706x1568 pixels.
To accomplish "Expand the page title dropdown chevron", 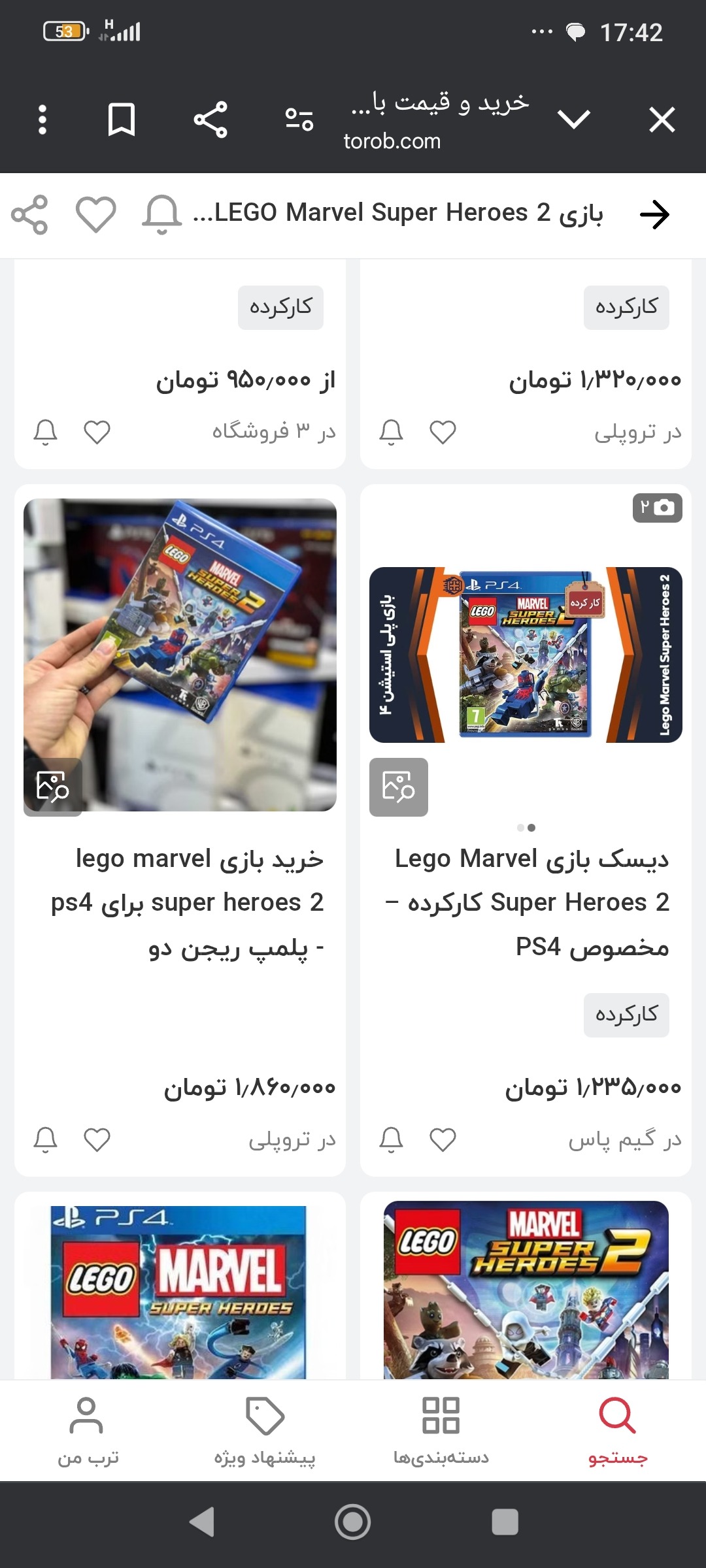I will 574,120.
